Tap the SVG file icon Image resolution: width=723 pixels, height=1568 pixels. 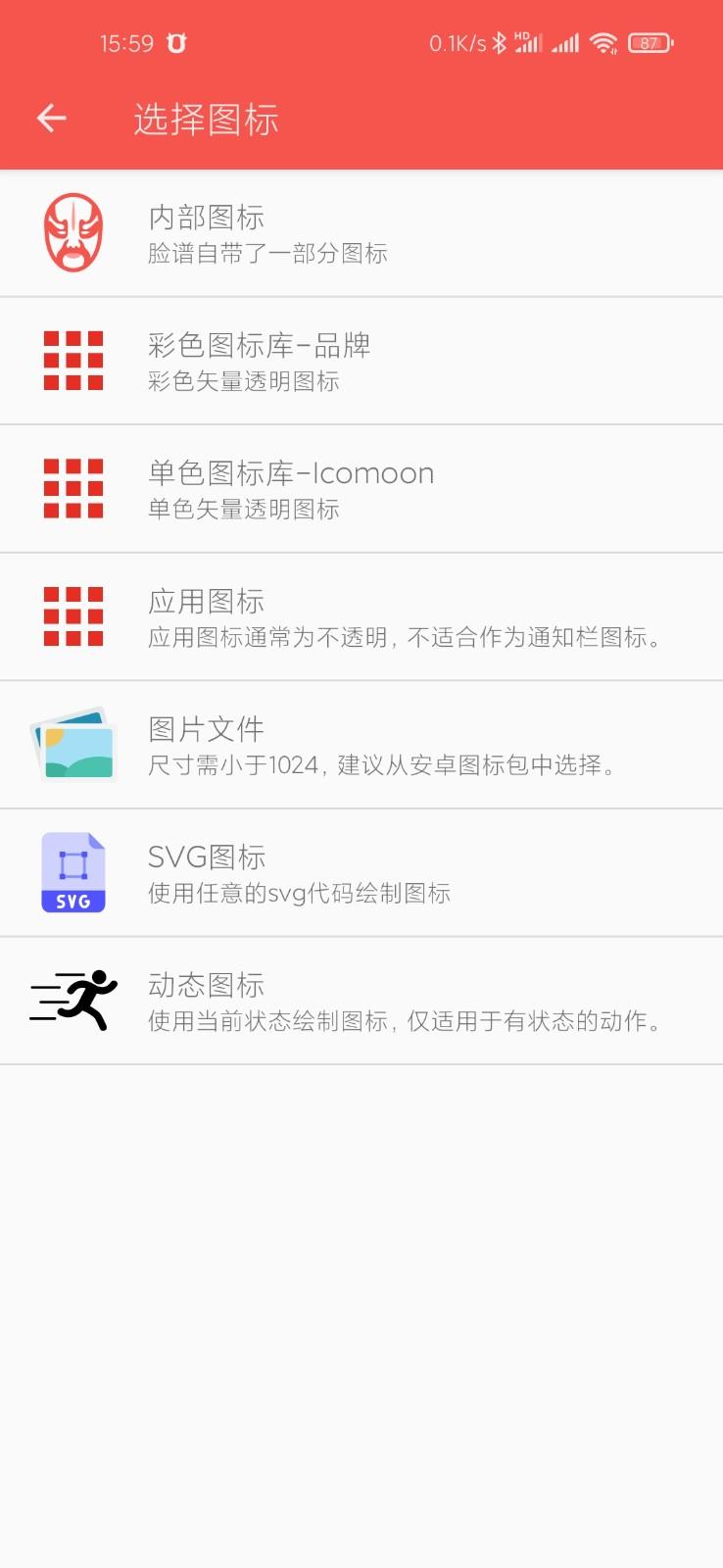click(72, 872)
